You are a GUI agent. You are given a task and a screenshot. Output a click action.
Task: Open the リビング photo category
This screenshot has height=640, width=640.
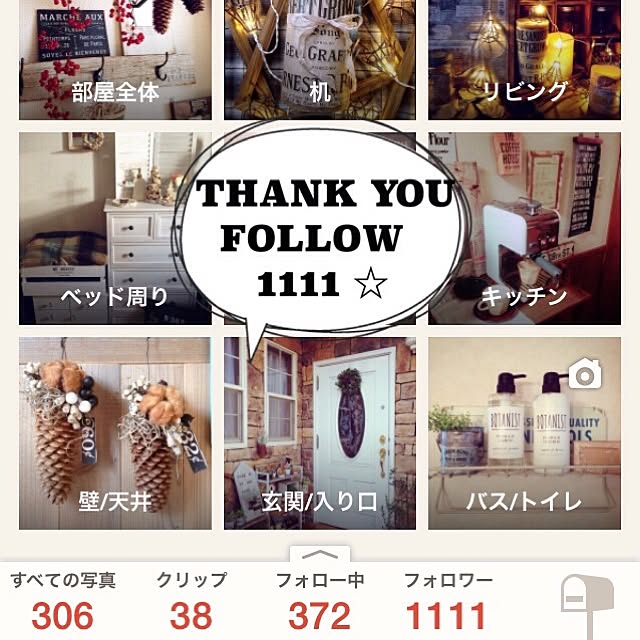524,60
